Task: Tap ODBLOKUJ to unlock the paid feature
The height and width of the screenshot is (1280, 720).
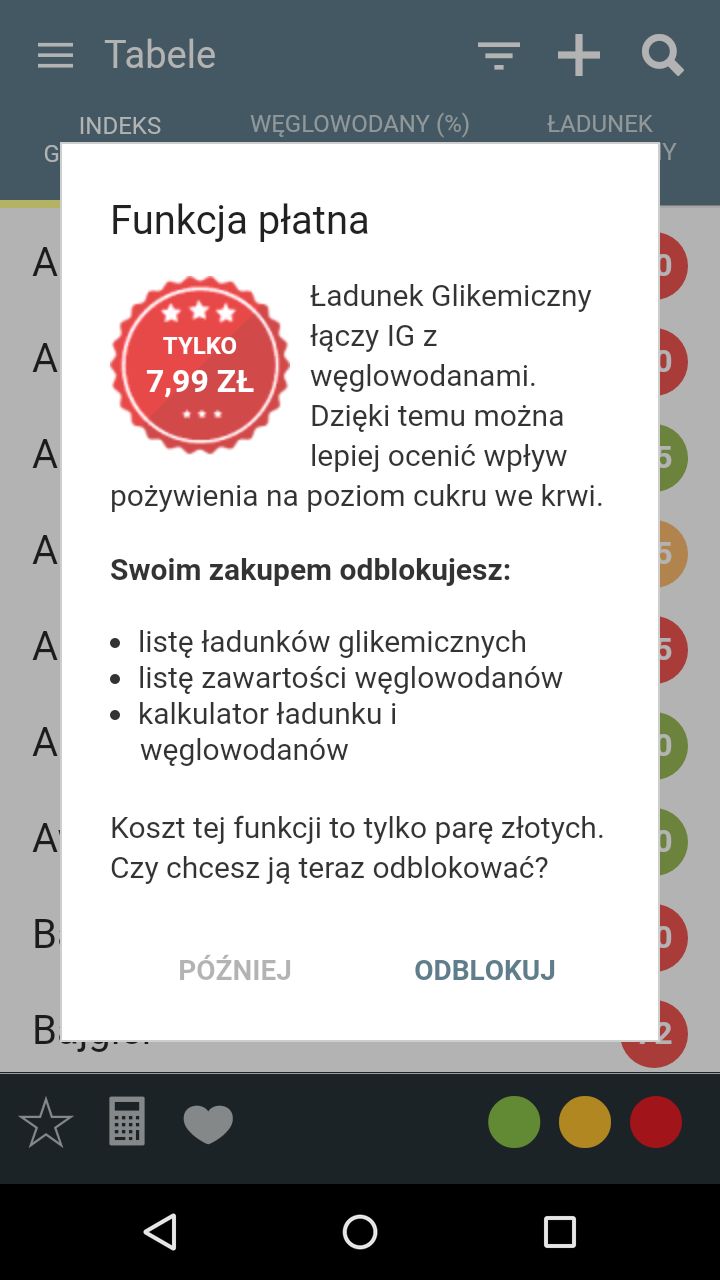Action: pos(485,970)
